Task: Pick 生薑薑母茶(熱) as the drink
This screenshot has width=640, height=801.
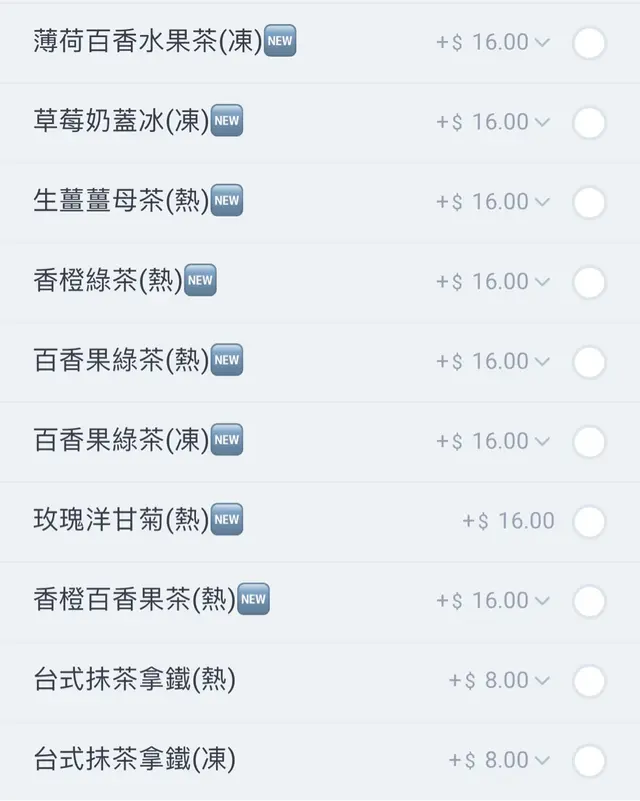Action: point(589,202)
